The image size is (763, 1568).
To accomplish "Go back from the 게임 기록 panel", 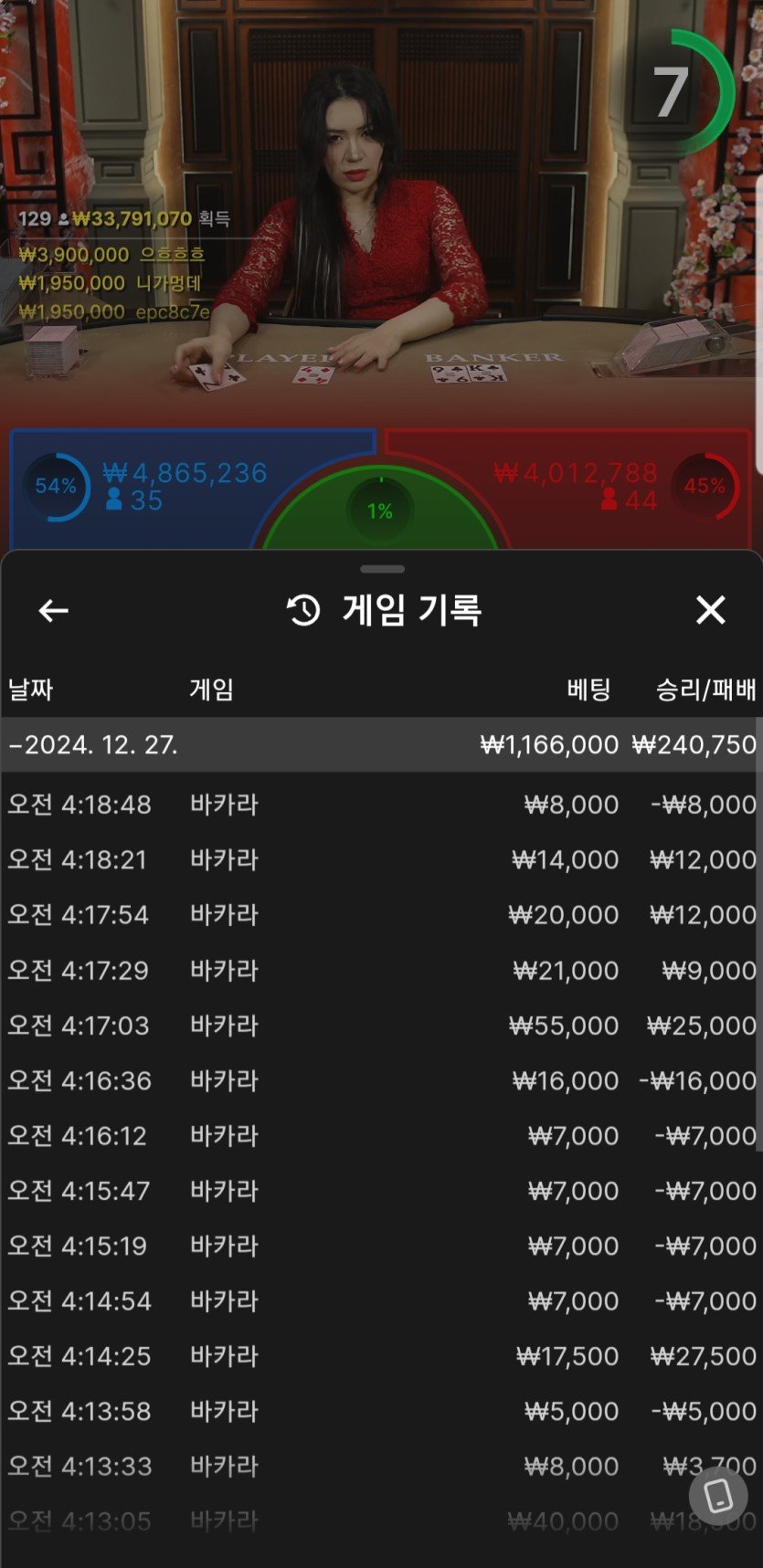I will [54, 610].
